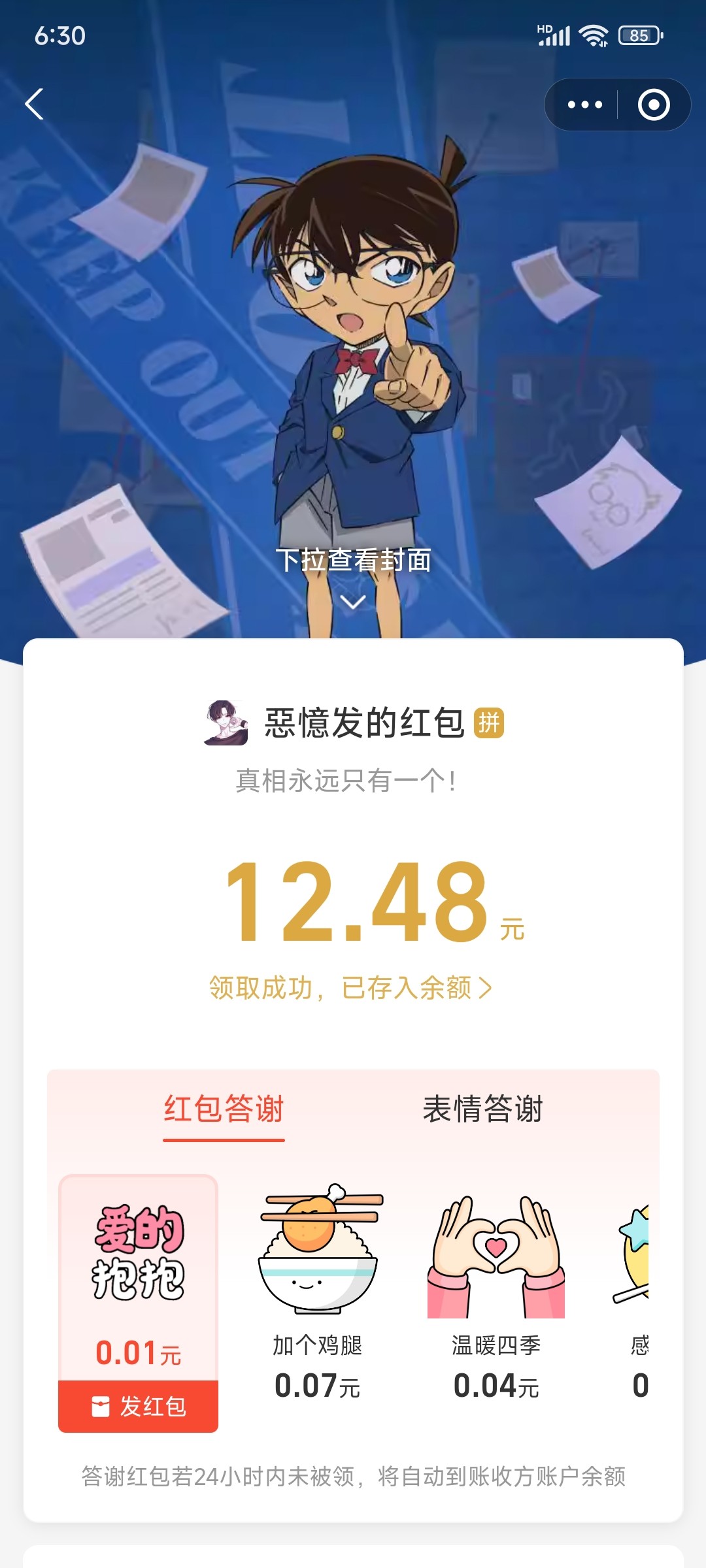
Task: Switch to the 红包答谢 tab
Action: (224, 1109)
